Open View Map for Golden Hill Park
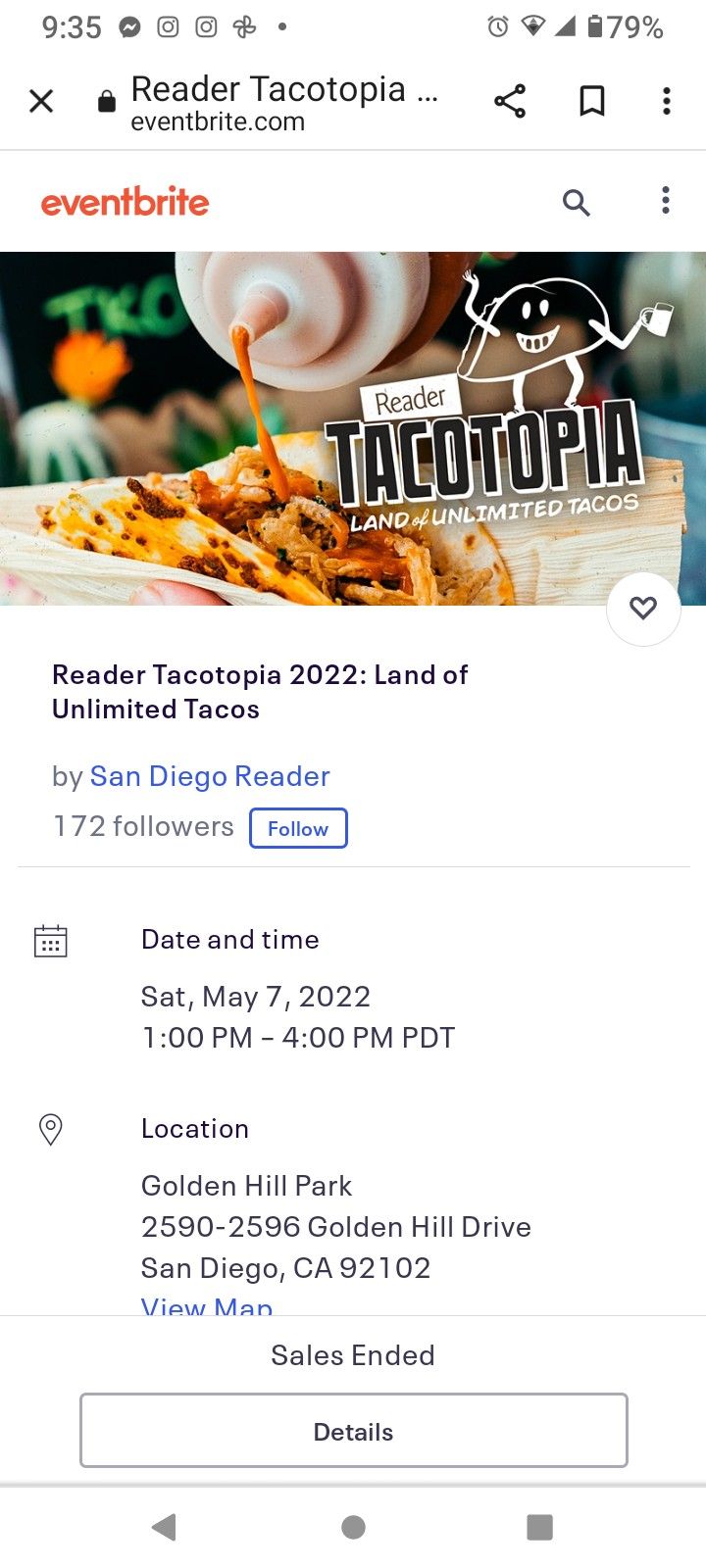This screenshot has width=706, height=1568. 207,1304
